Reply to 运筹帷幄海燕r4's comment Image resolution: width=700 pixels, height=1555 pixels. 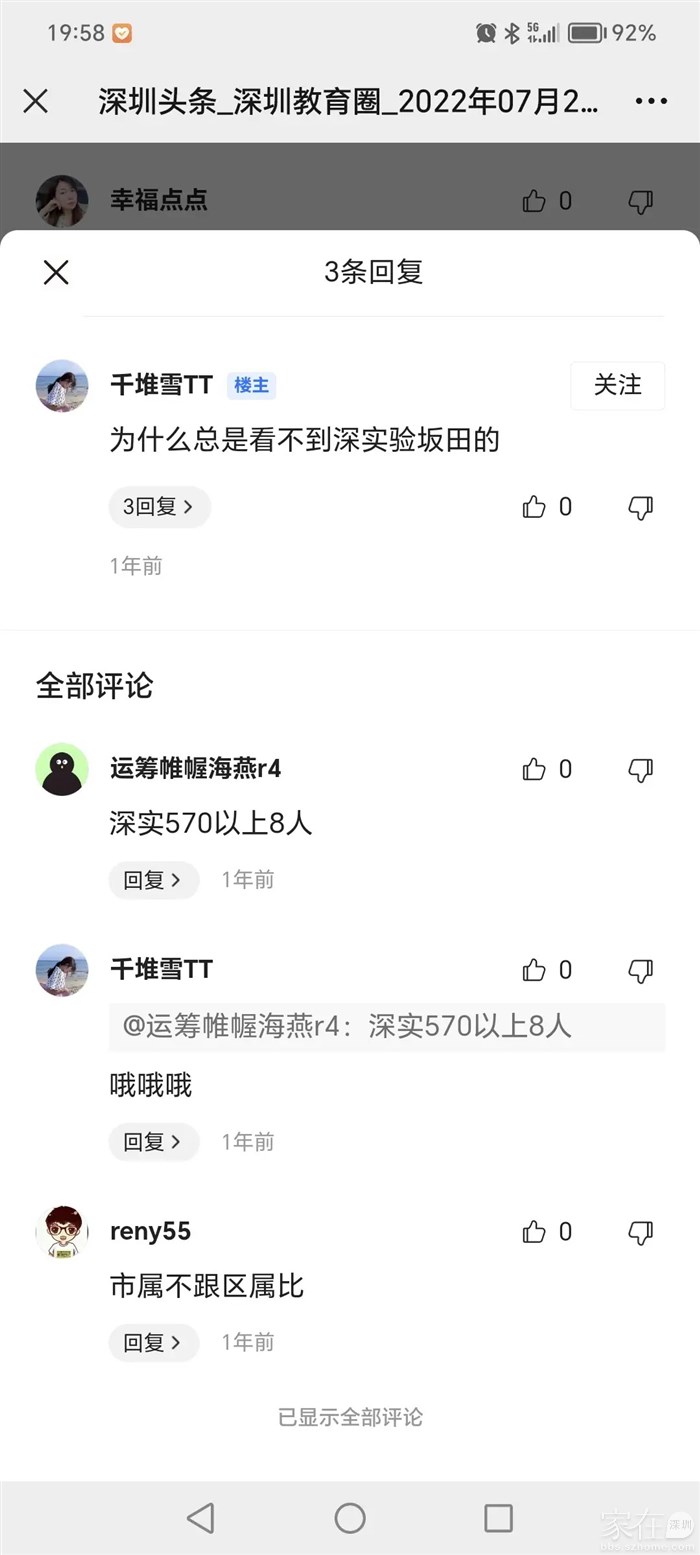153,880
